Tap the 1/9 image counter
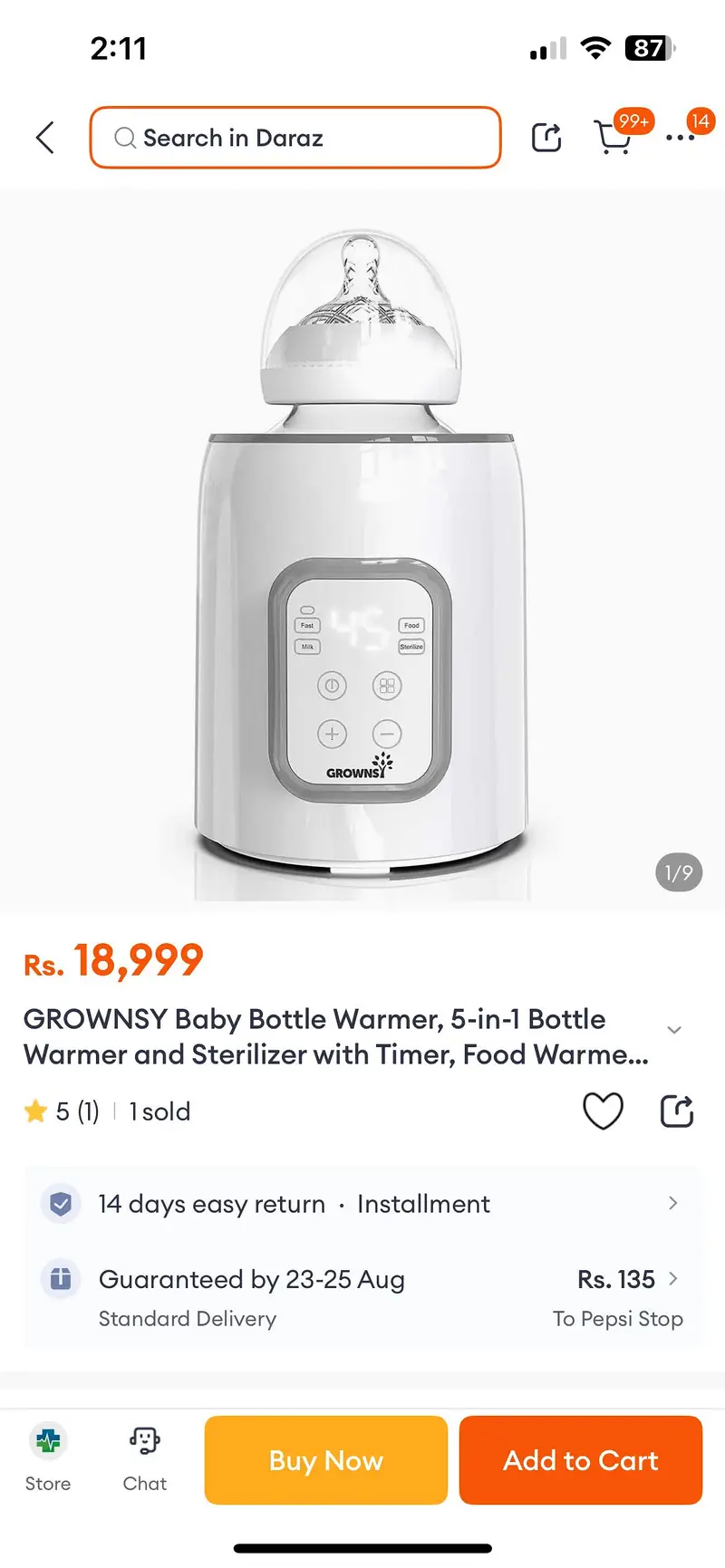The image size is (725, 1568). pos(678,872)
